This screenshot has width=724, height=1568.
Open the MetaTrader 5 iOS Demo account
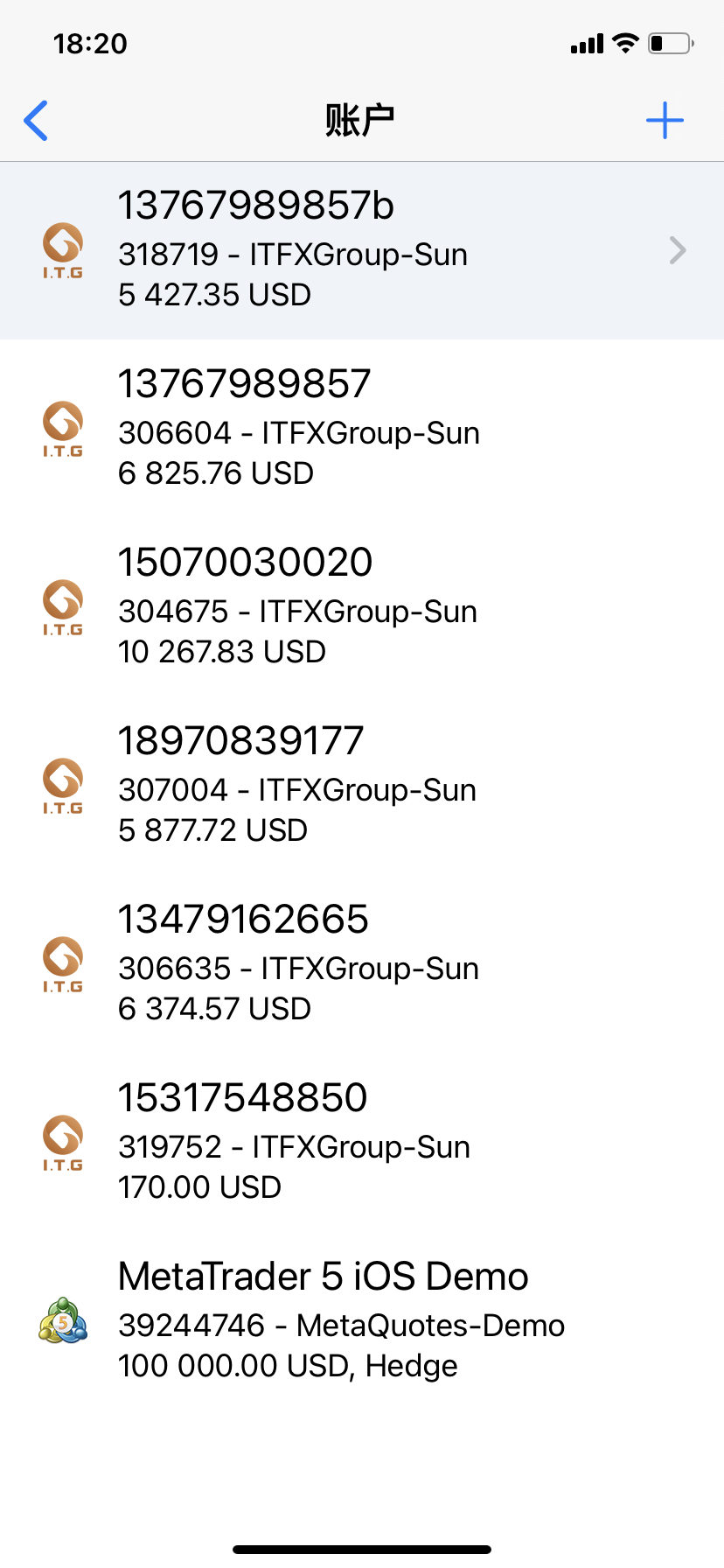[362, 1321]
